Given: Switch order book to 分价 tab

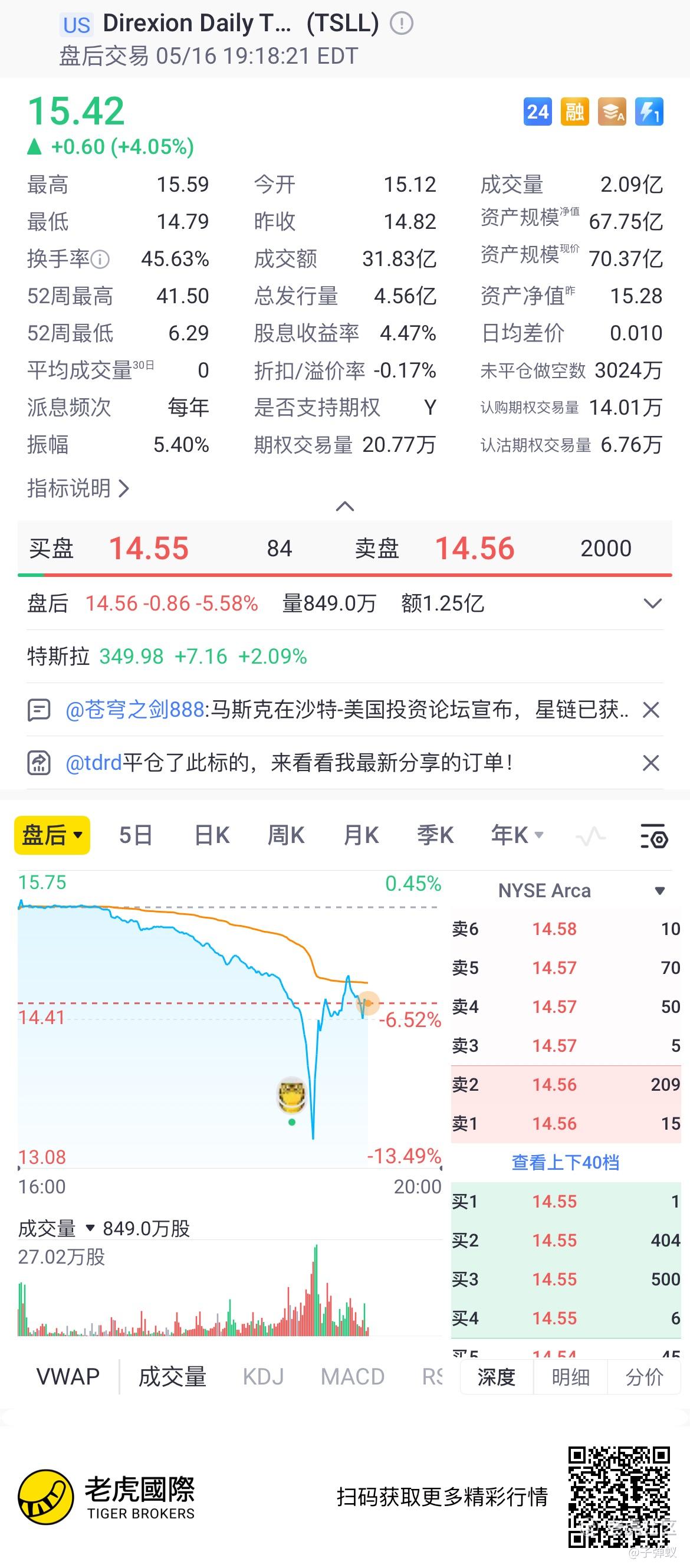Looking at the screenshot, I should [644, 1377].
